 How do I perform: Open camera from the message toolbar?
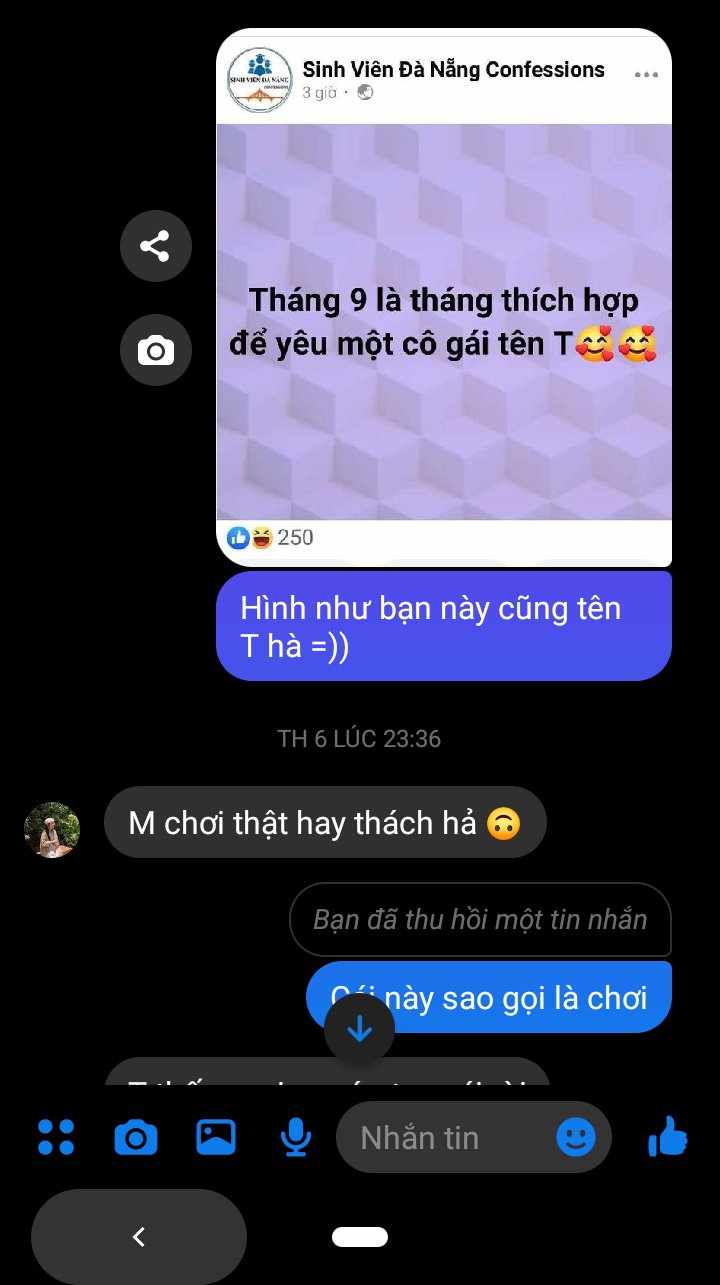pyautogui.click(x=136, y=1137)
